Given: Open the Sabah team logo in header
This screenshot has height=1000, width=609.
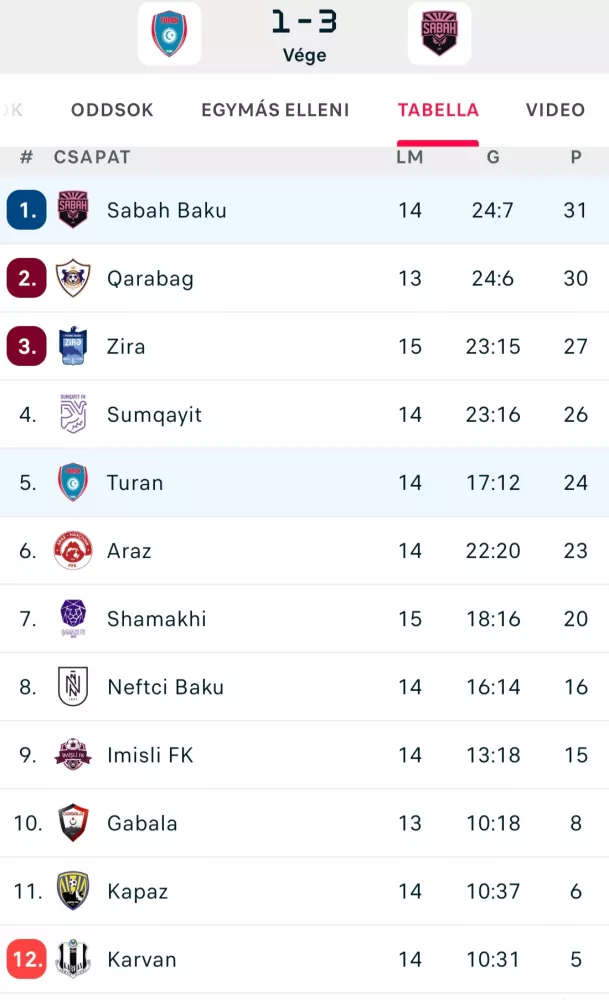Looking at the screenshot, I should coord(439,34).
